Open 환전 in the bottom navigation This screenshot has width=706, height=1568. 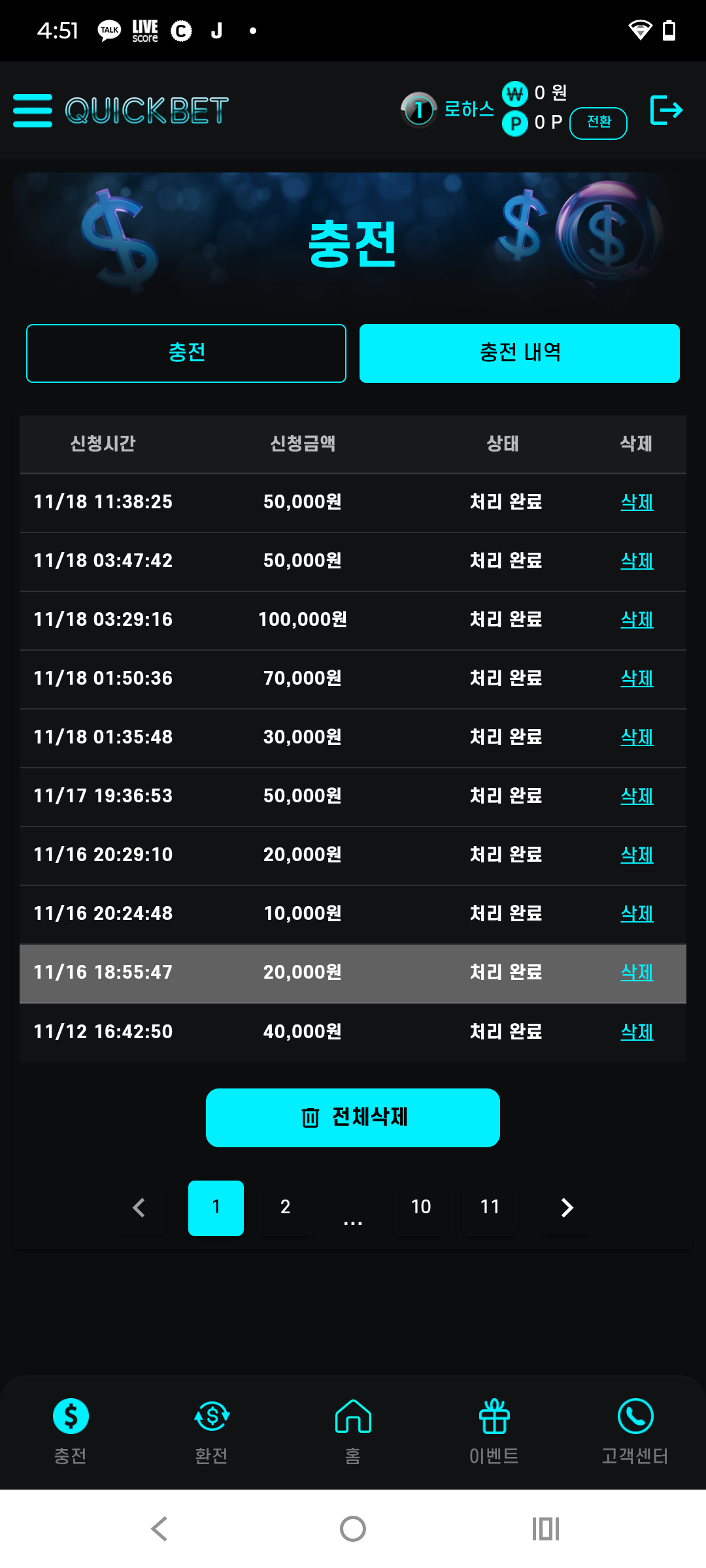[x=212, y=1429]
